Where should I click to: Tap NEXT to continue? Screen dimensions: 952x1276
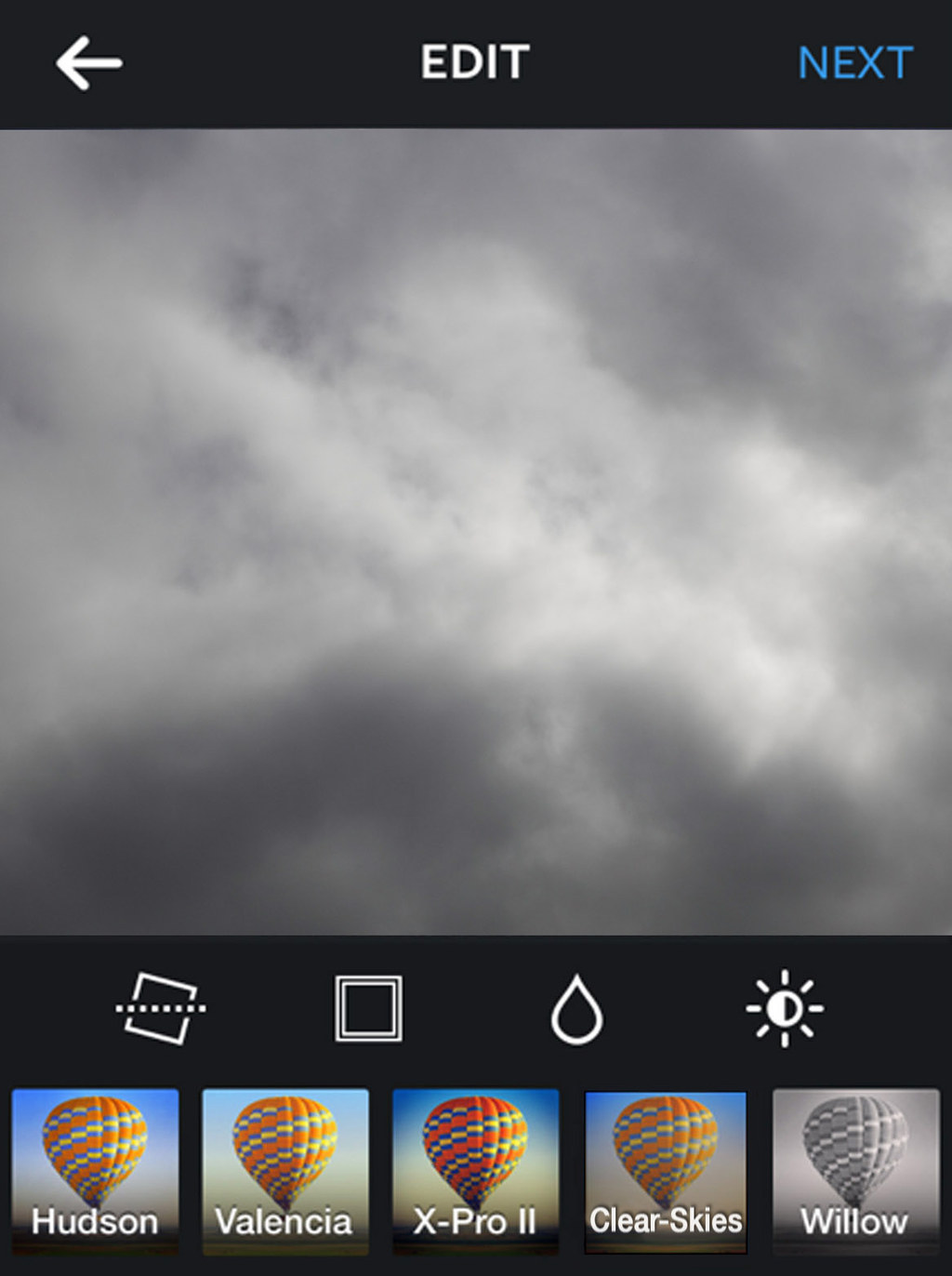[x=854, y=63]
